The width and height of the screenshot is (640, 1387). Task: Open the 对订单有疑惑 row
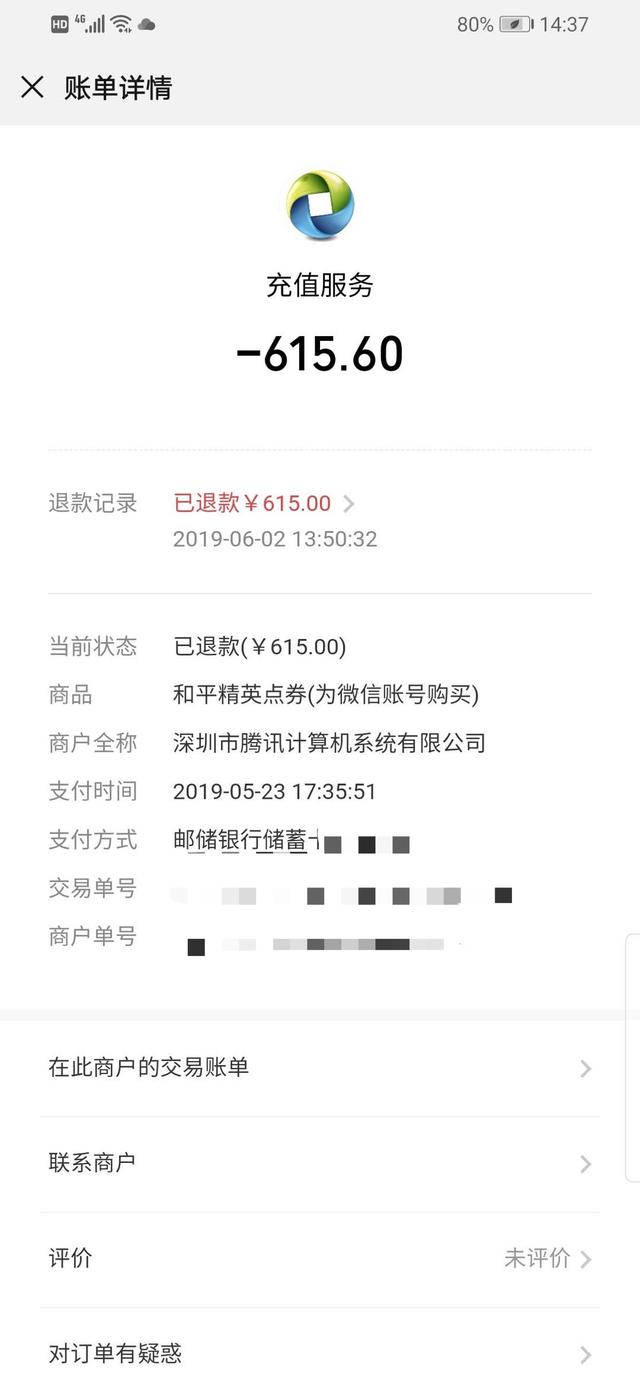(320, 1354)
